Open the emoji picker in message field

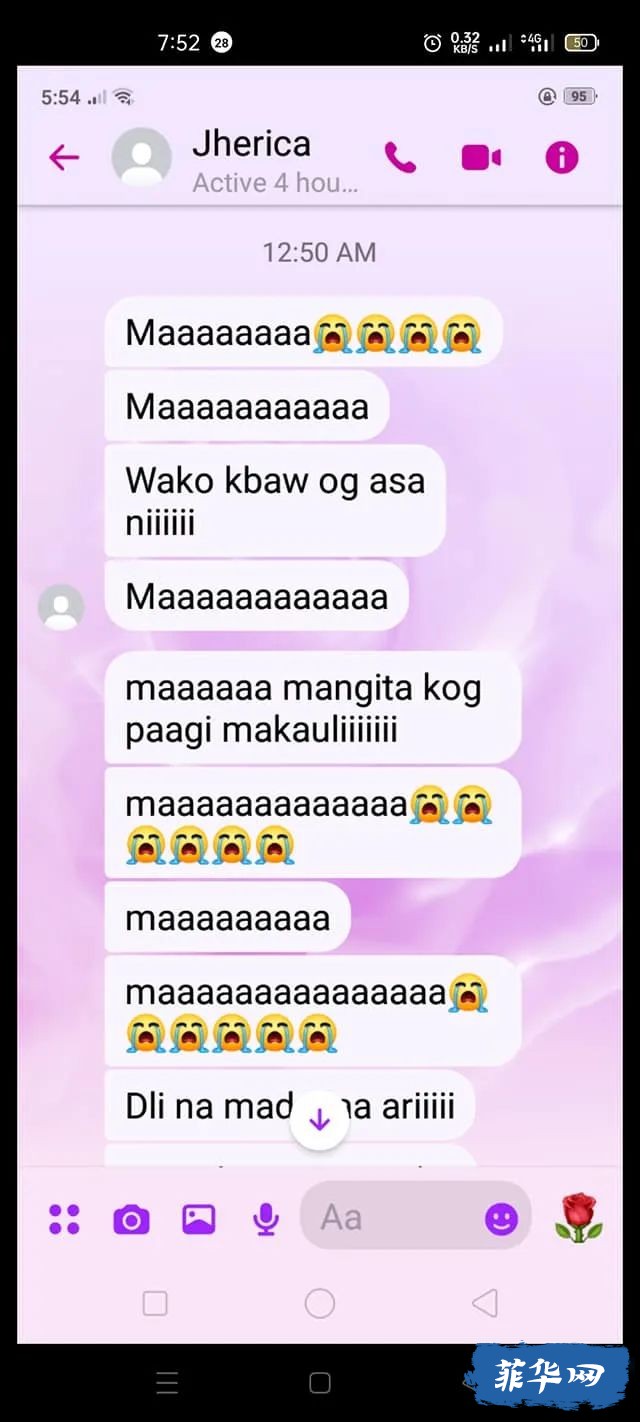pos(501,1218)
